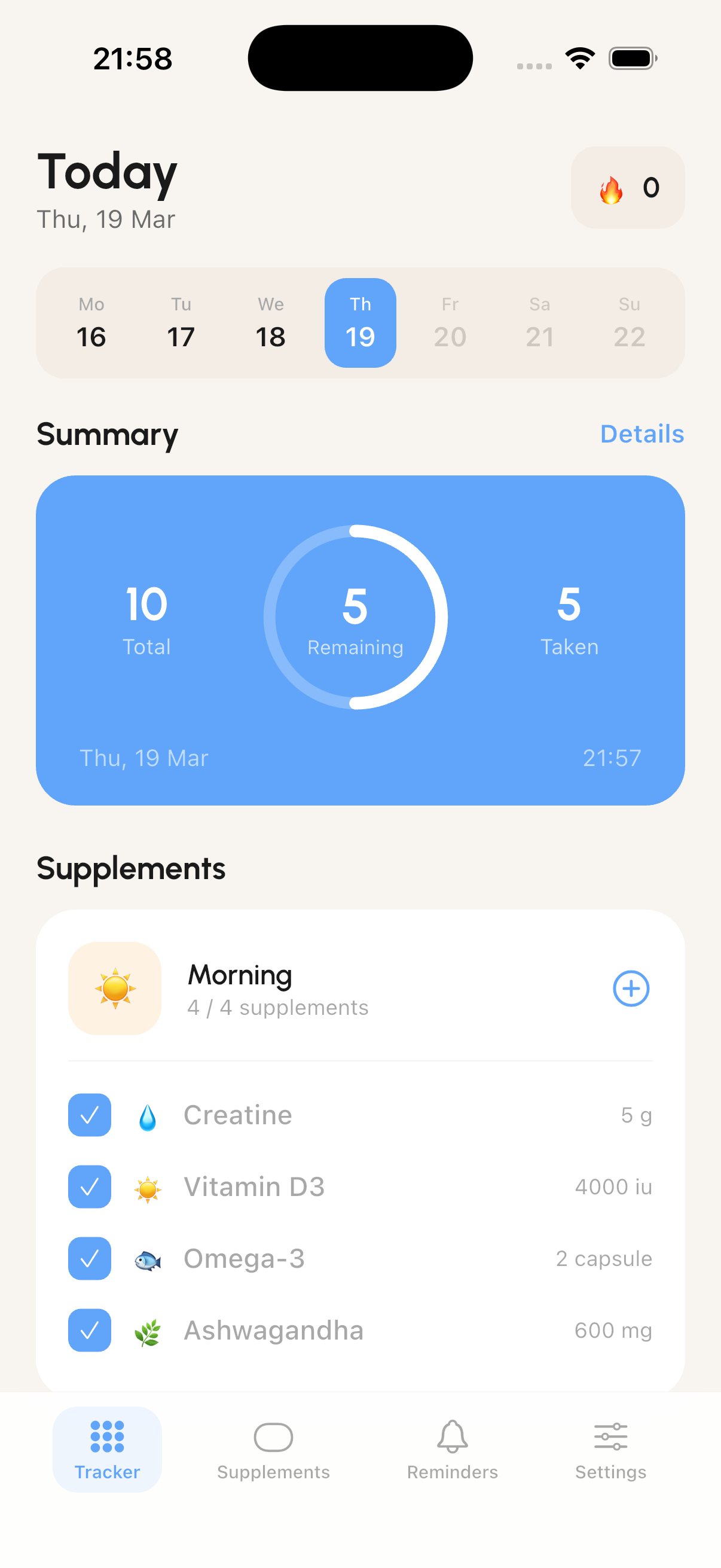
Task: Open the Details view for Summary
Action: pos(642,434)
